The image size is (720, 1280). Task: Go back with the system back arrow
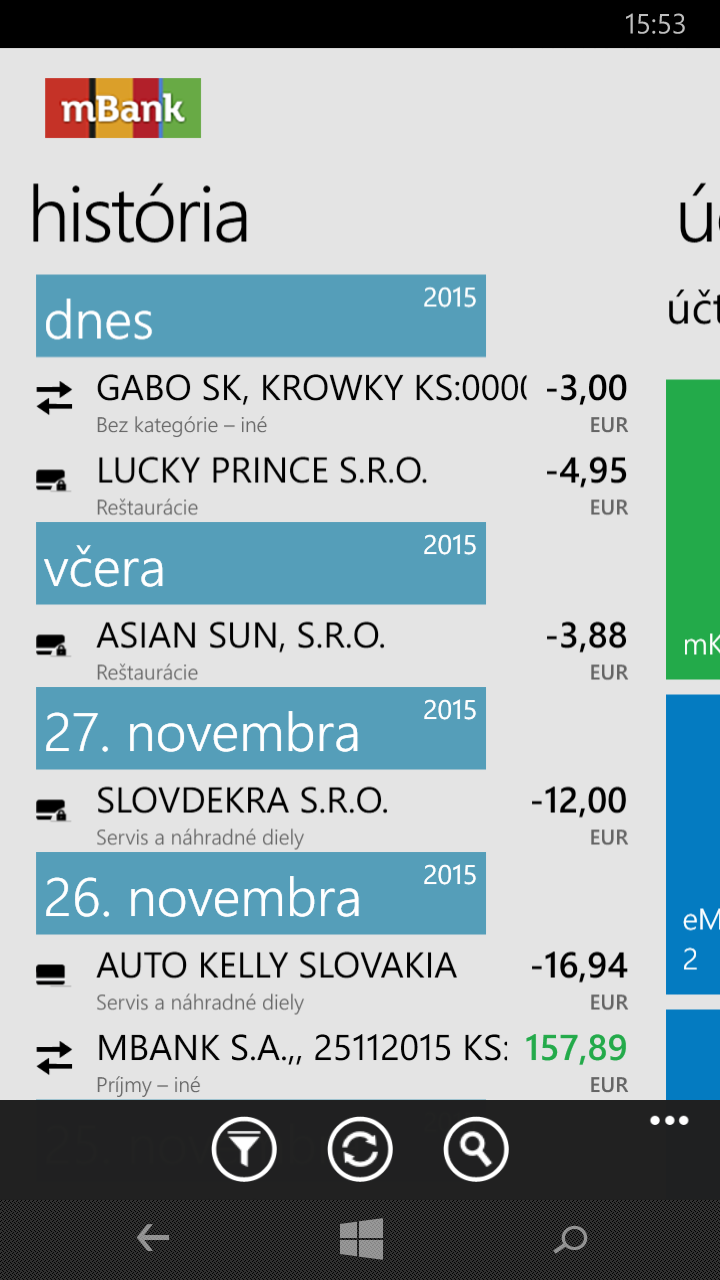(x=153, y=1240)
